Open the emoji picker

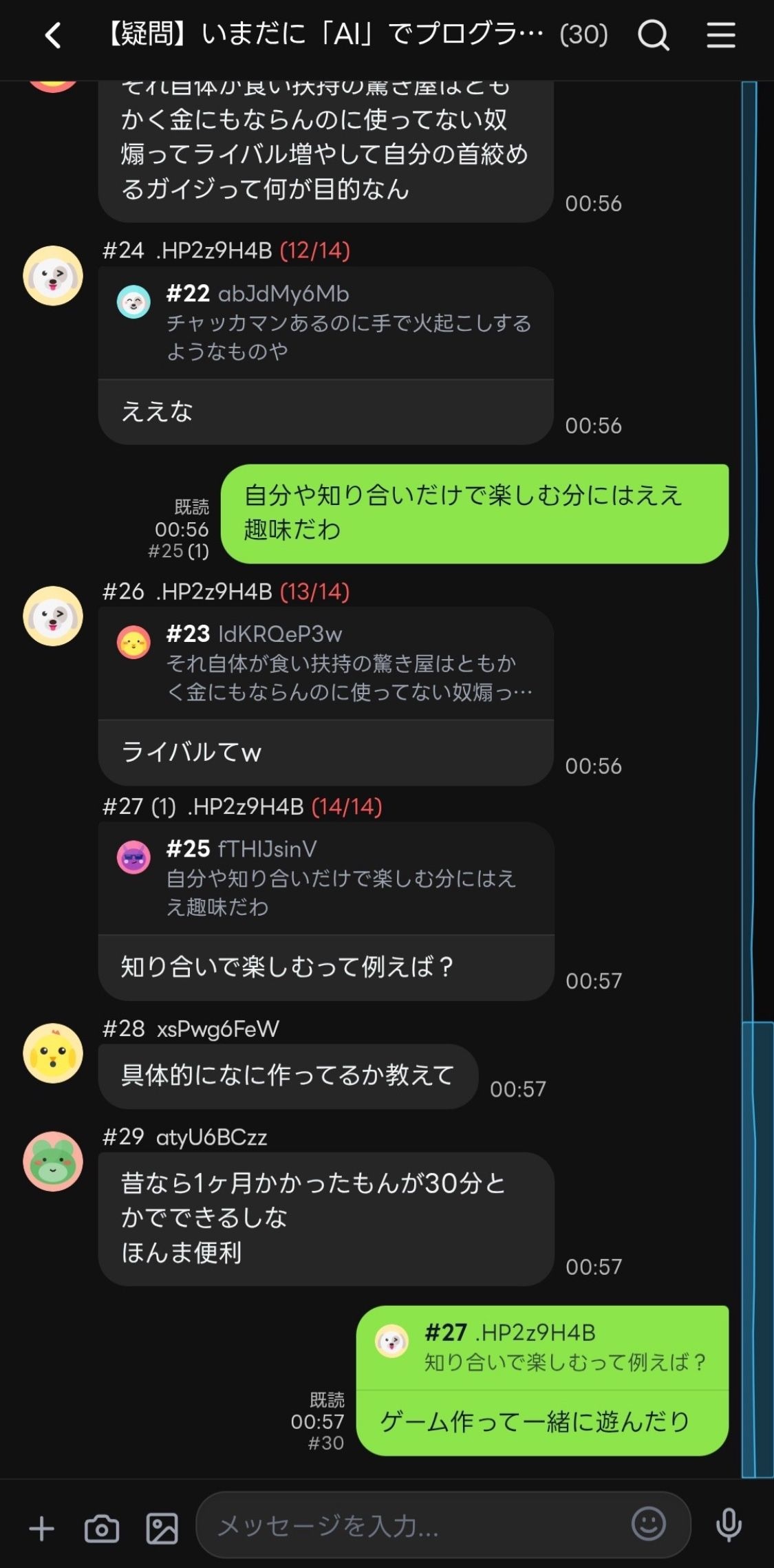click(x=649, y=1524)
